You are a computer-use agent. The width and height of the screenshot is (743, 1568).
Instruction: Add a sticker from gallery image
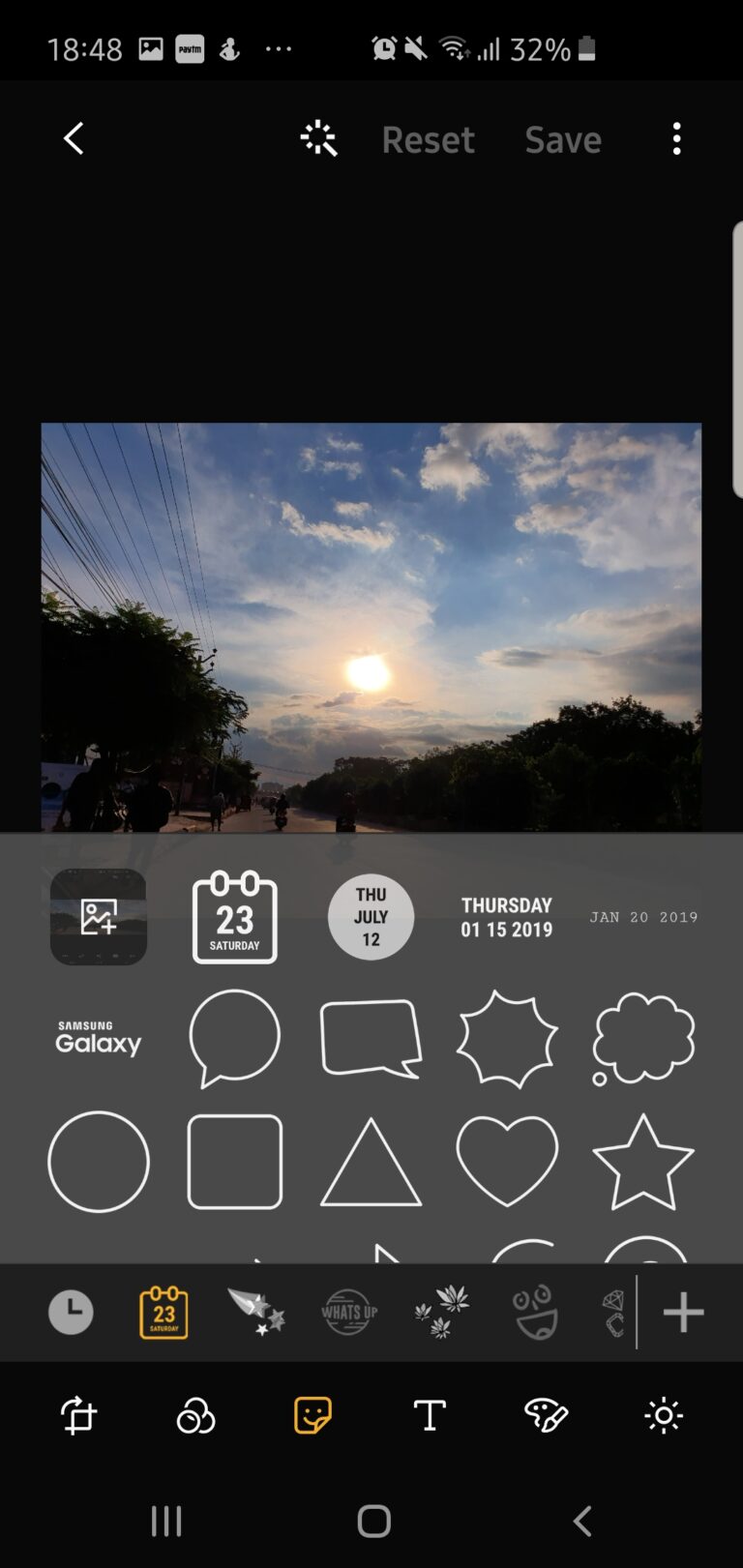tap(99, 916)
